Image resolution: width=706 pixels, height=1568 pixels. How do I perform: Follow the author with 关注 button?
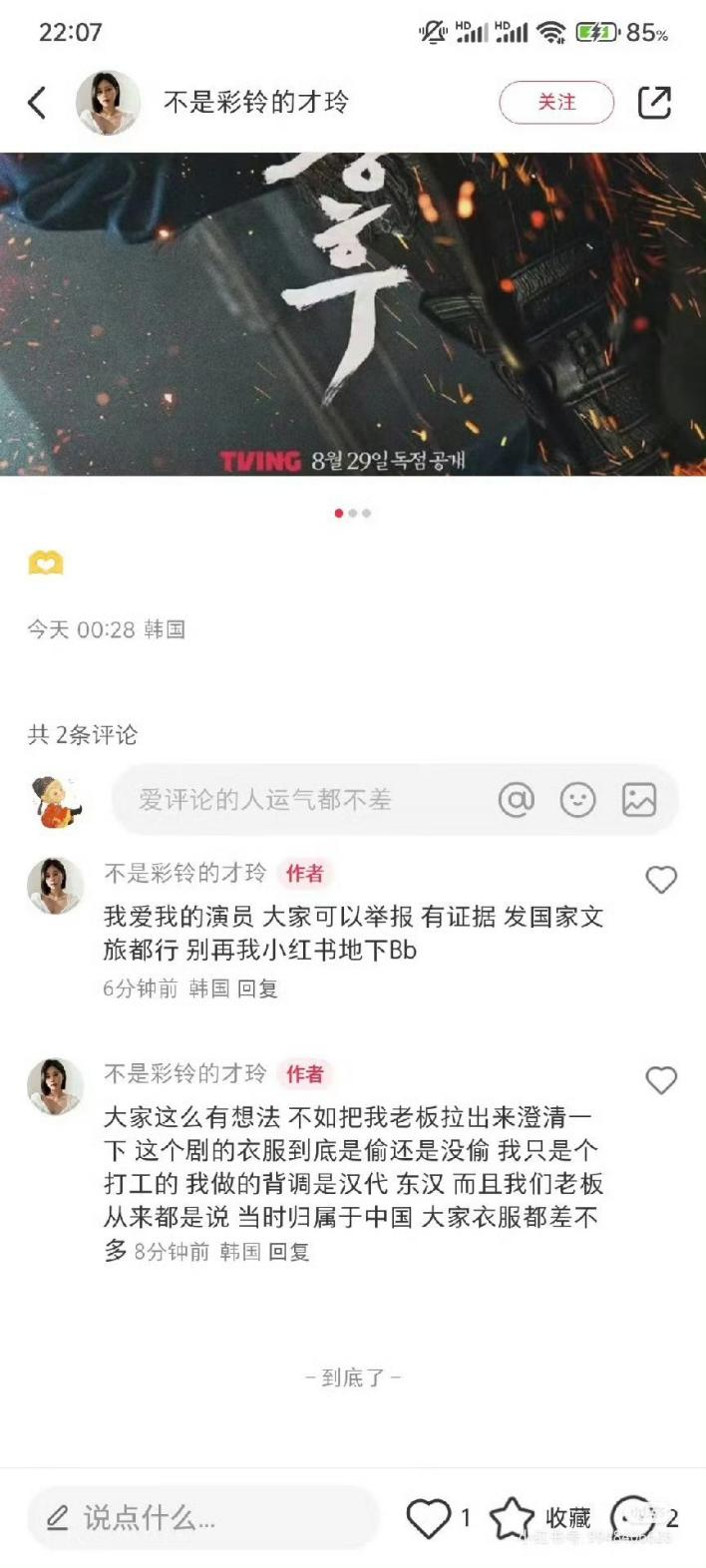click(x=556, y=102)
